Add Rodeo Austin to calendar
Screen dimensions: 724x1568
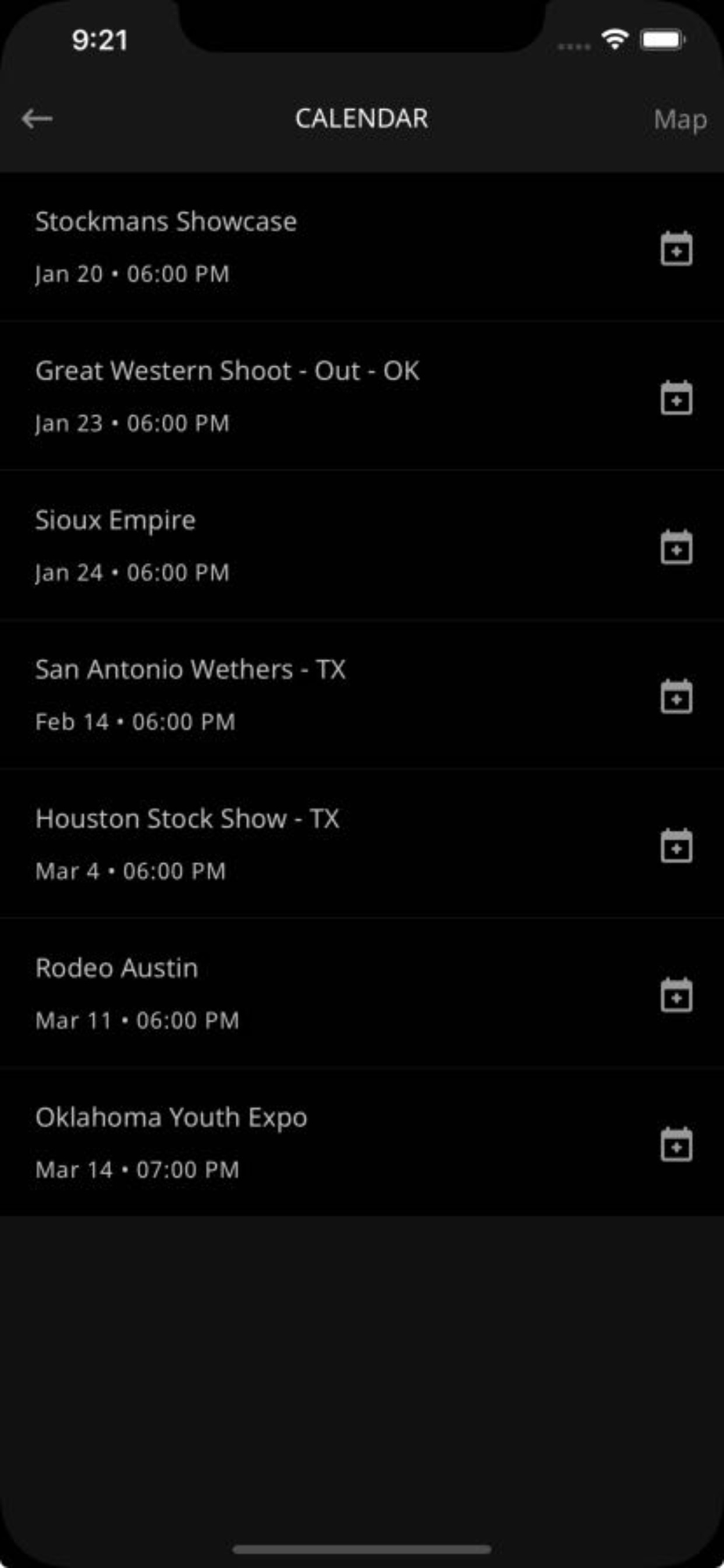point(676,995)
